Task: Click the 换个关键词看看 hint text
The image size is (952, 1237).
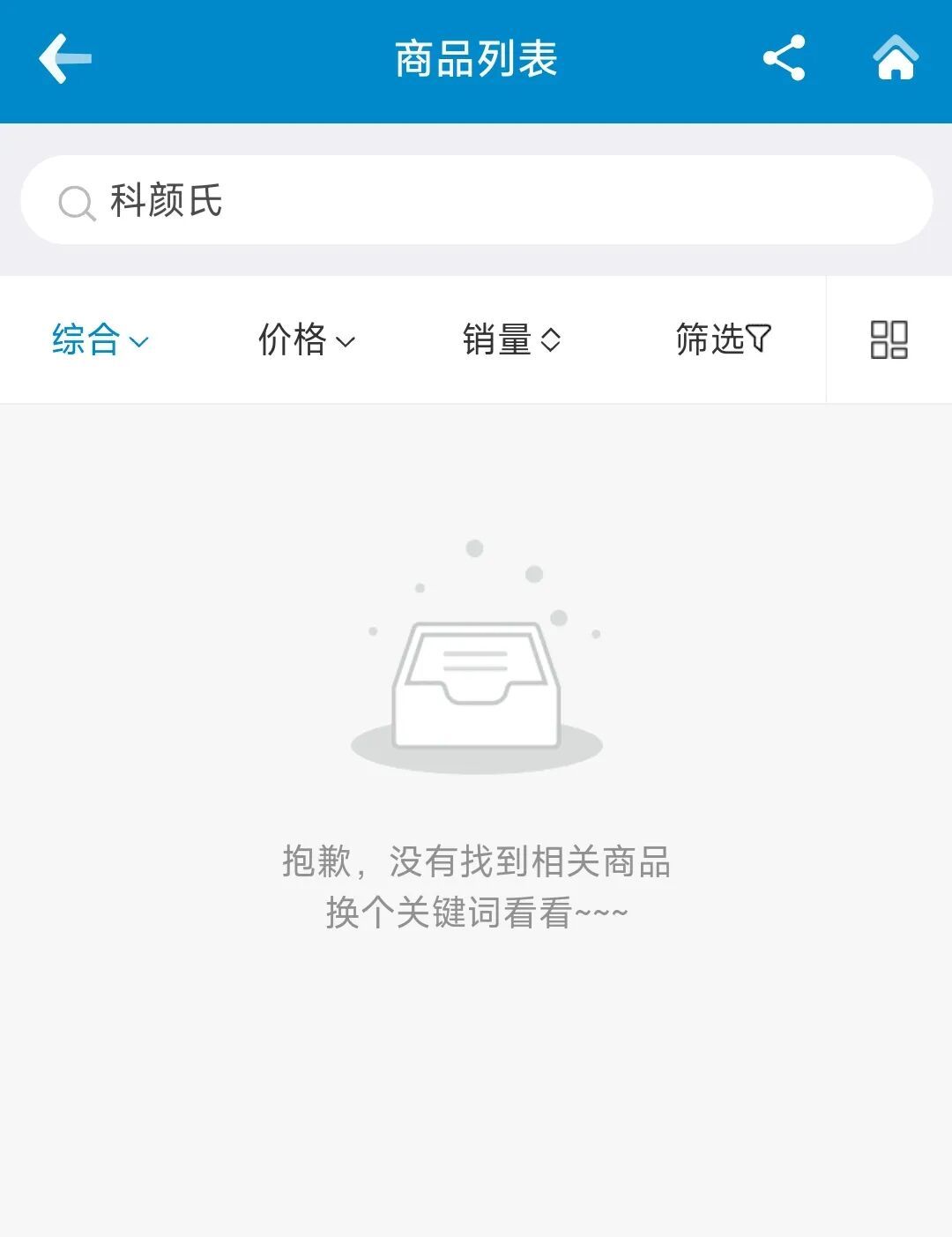Action: pyautogui.click(x=476, y=914)
